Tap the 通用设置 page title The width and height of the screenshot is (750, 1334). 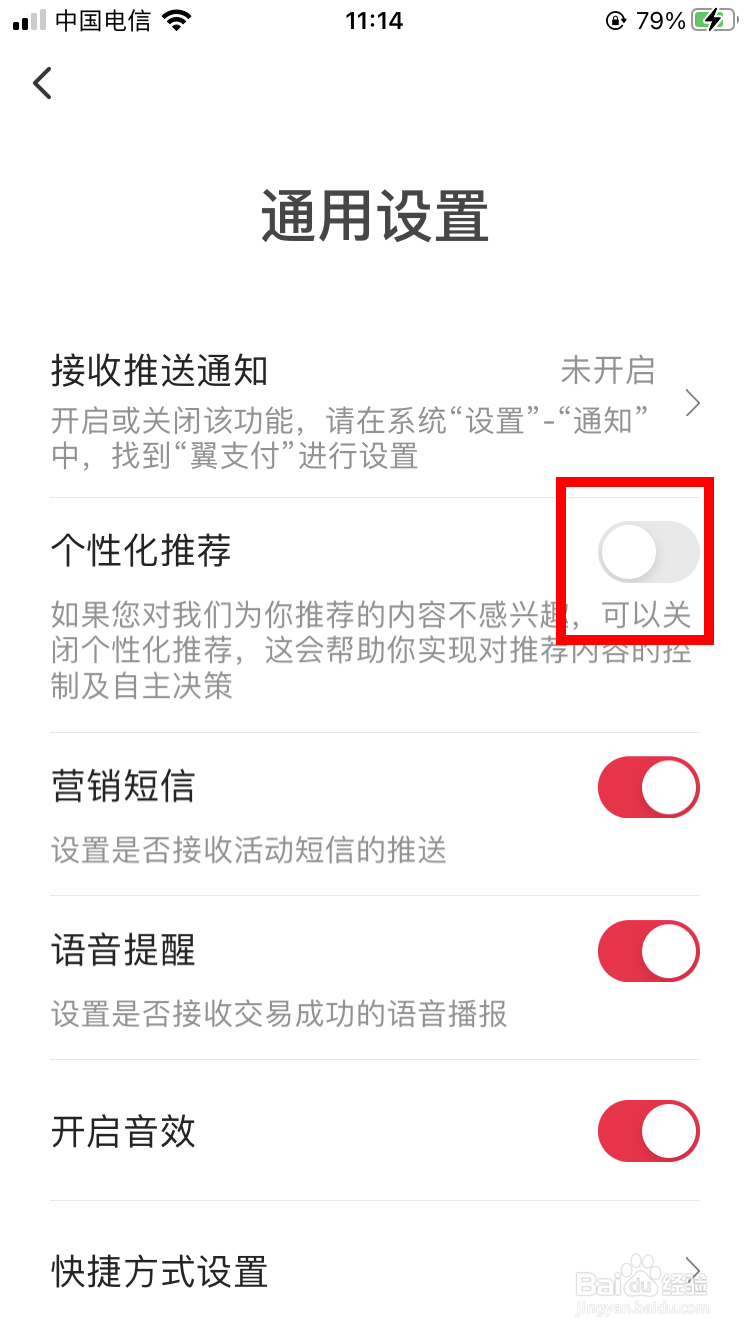(x=374, y=217)
